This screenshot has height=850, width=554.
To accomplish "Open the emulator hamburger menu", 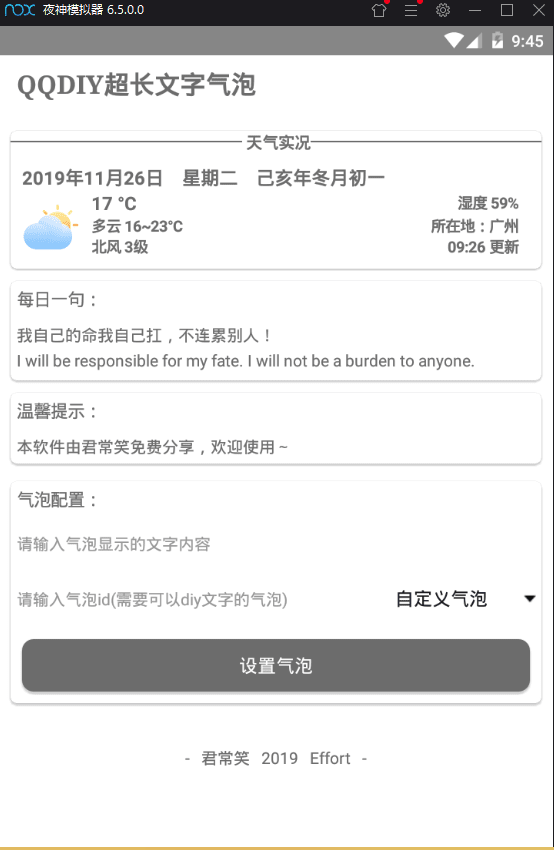I will pyautogui.click(x=411, y=10).
